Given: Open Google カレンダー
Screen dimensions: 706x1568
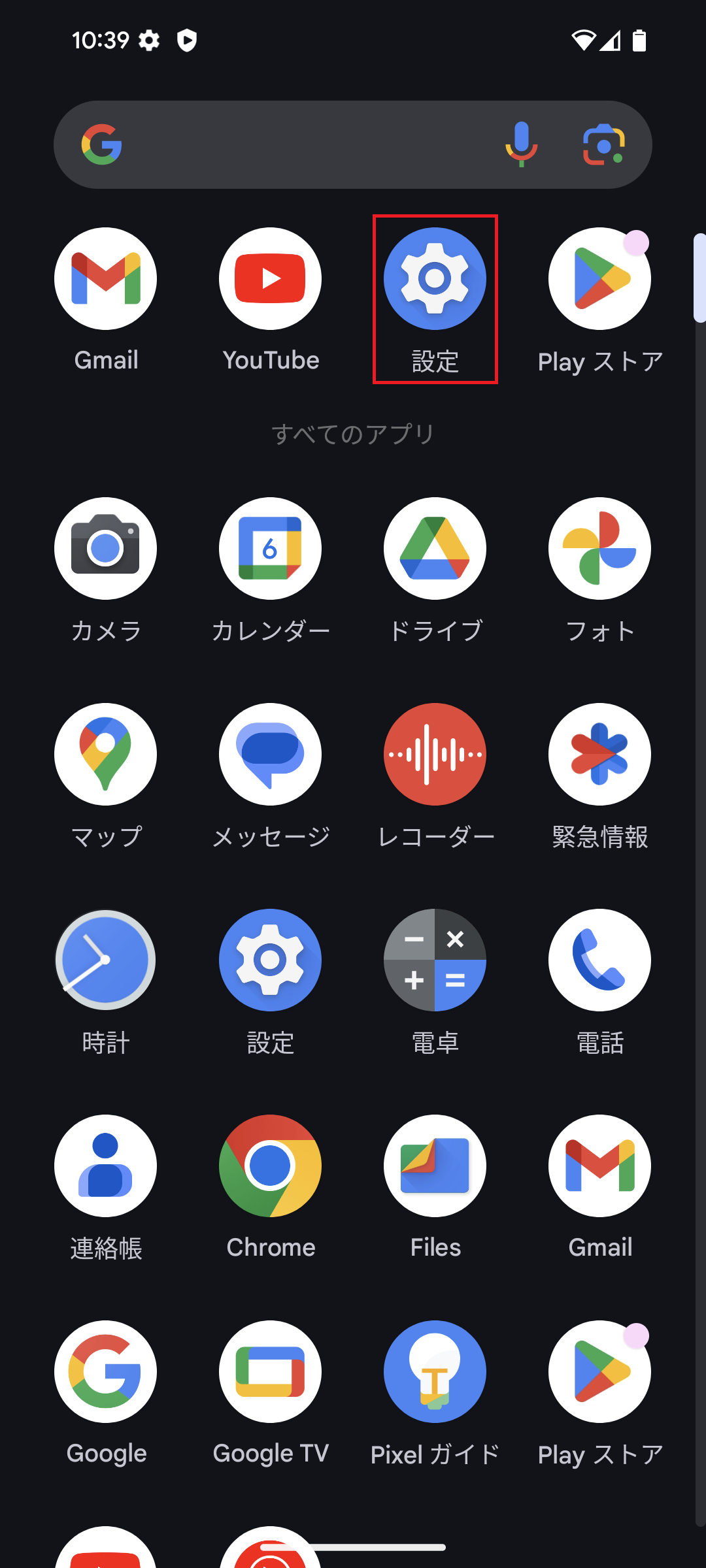Looking at the screenshot, I should point(270,549).
